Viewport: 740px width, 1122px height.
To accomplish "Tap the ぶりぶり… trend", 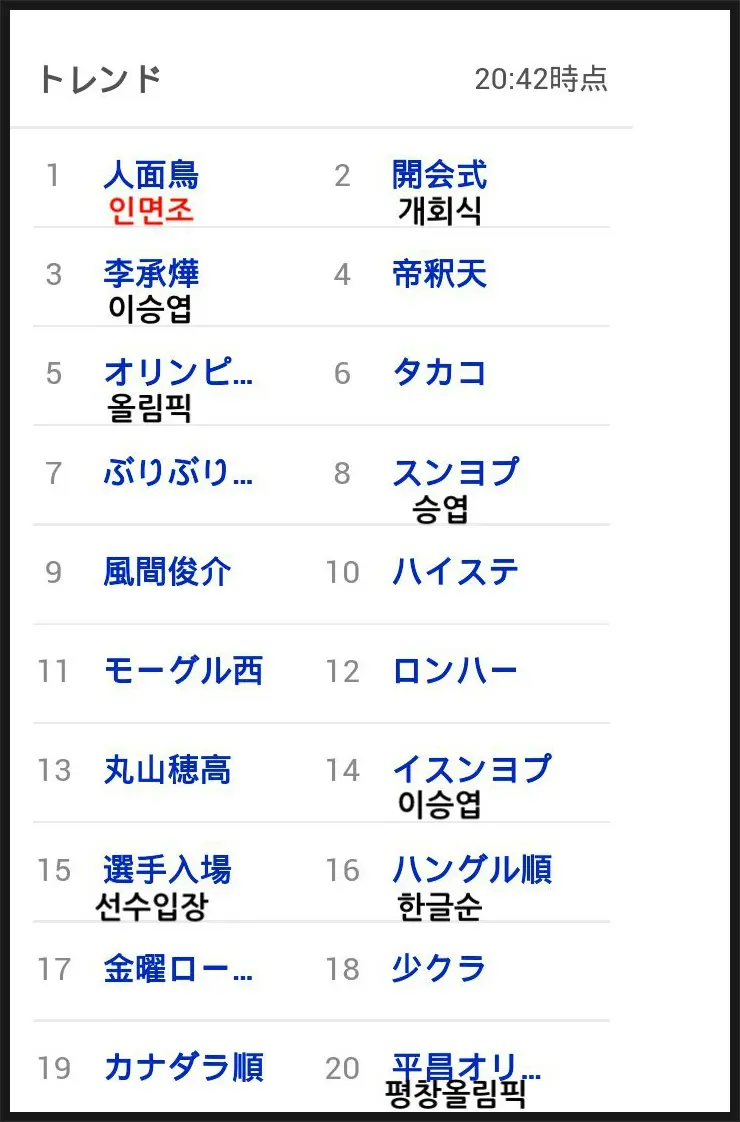I will click(x=178, y=472).
